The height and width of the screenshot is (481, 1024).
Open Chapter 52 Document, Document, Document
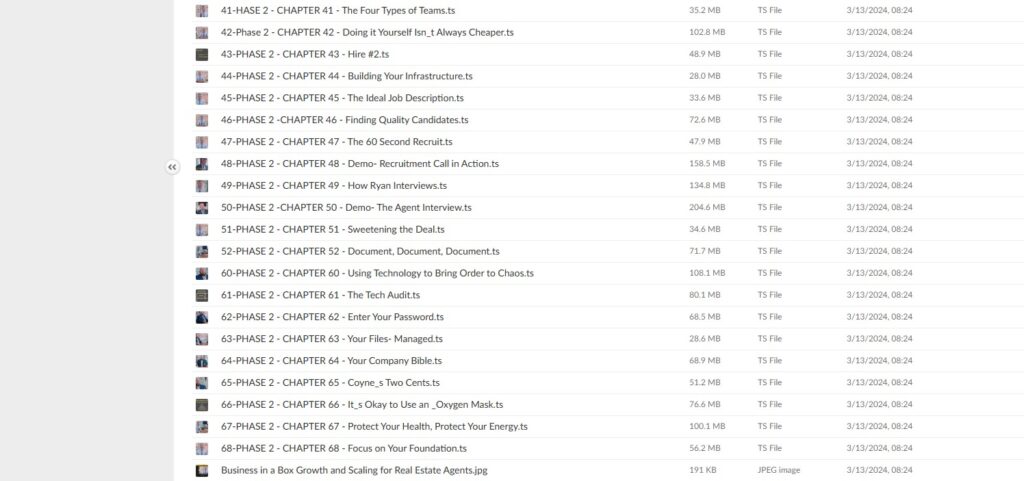(359, 251)
